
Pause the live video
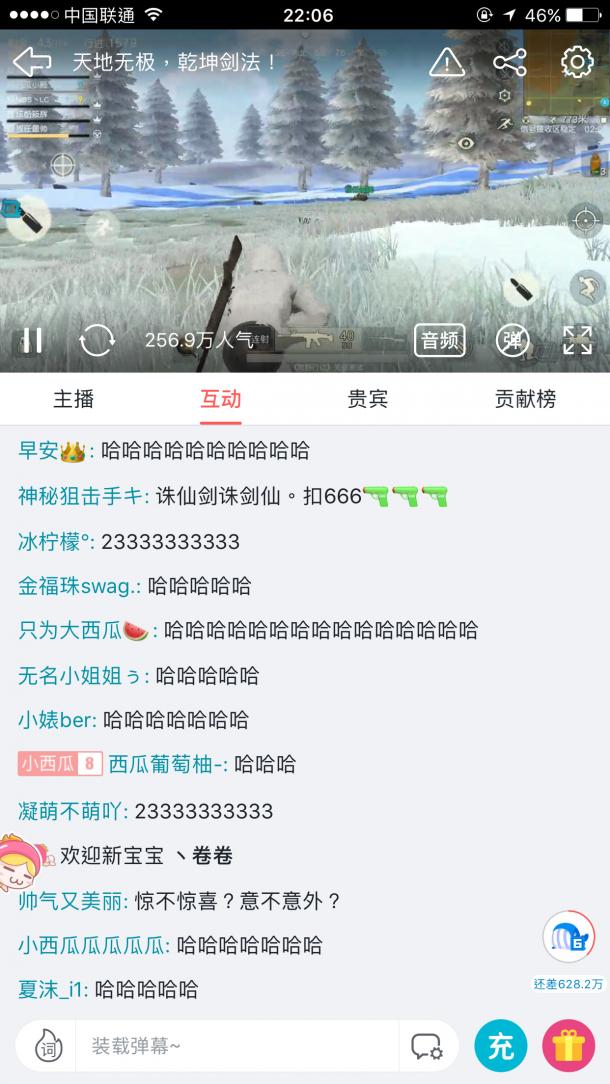point(33,340)
